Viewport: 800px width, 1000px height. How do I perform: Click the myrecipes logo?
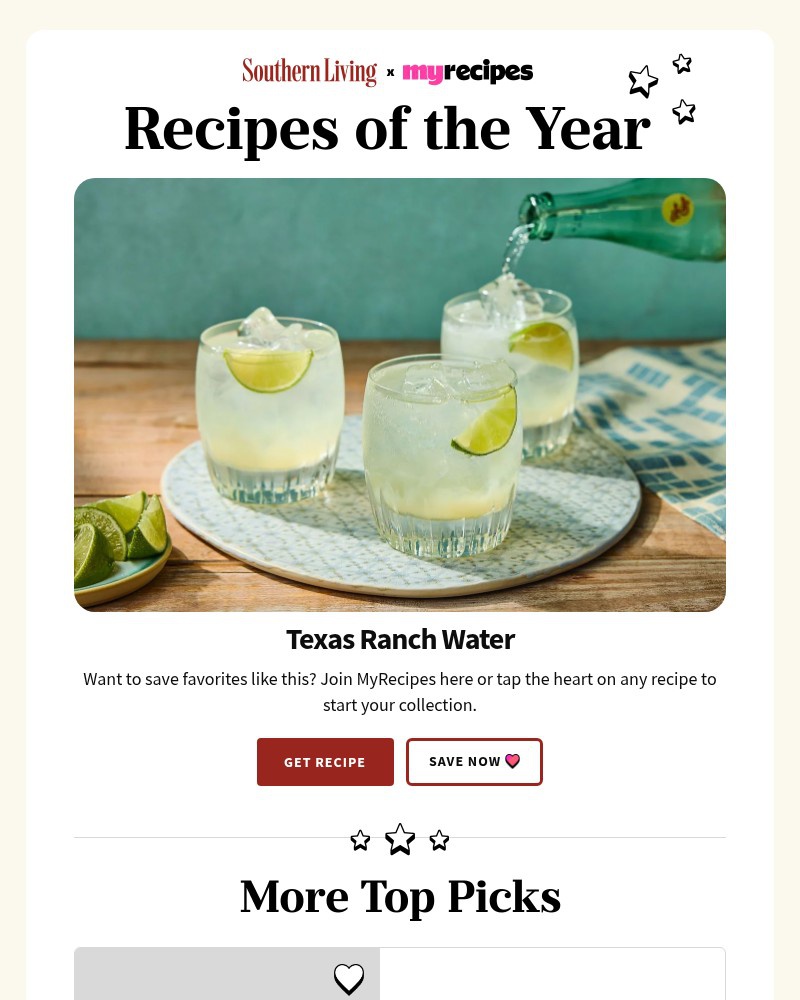tap(467, 71)
